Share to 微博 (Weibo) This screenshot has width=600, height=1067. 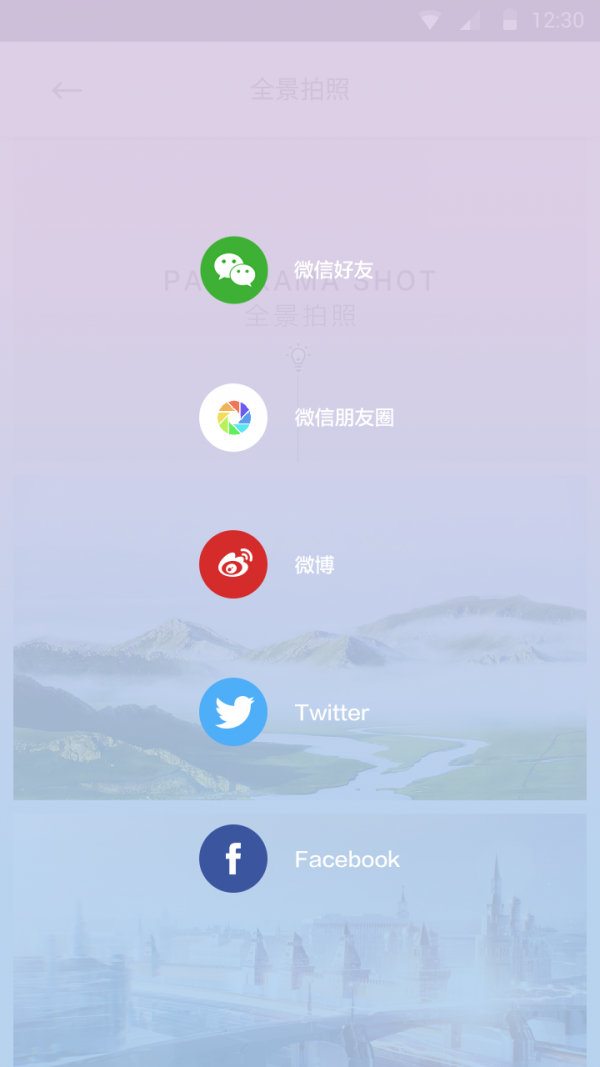[234, 564]
